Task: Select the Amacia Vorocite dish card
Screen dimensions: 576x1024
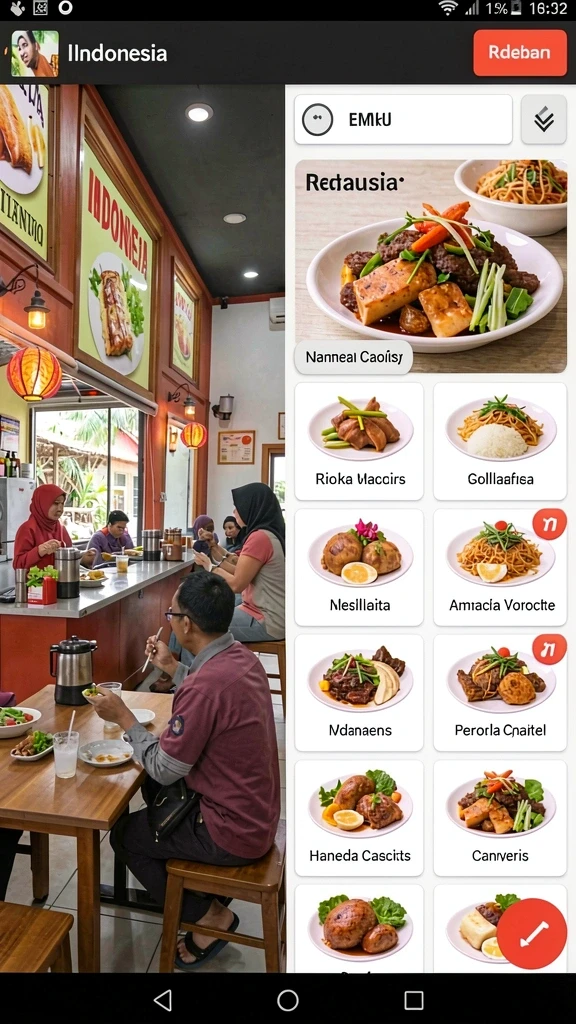Action: pyautogui.click(x=500, y=568)
